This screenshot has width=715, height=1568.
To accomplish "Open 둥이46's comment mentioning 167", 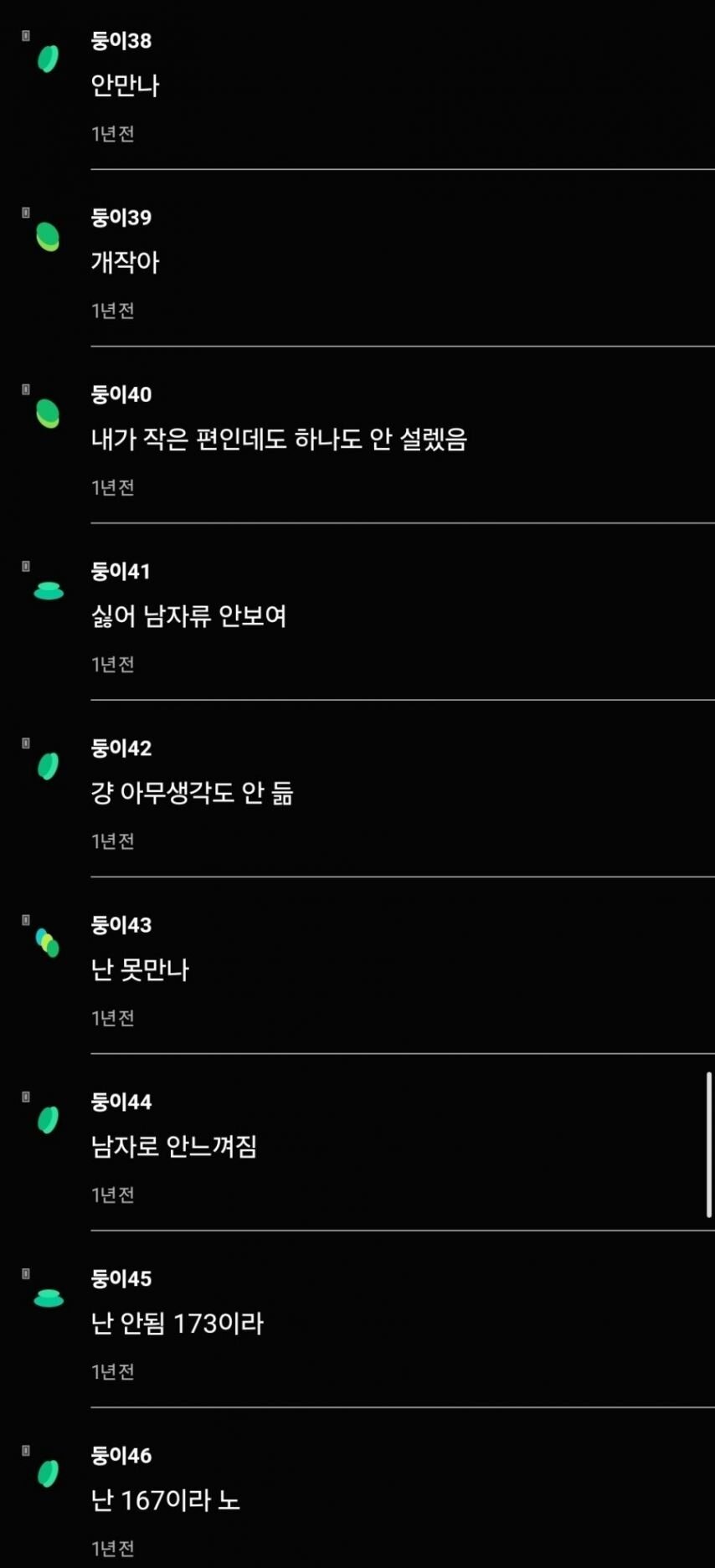I will pyautogui.click(x=166, y=1500).
